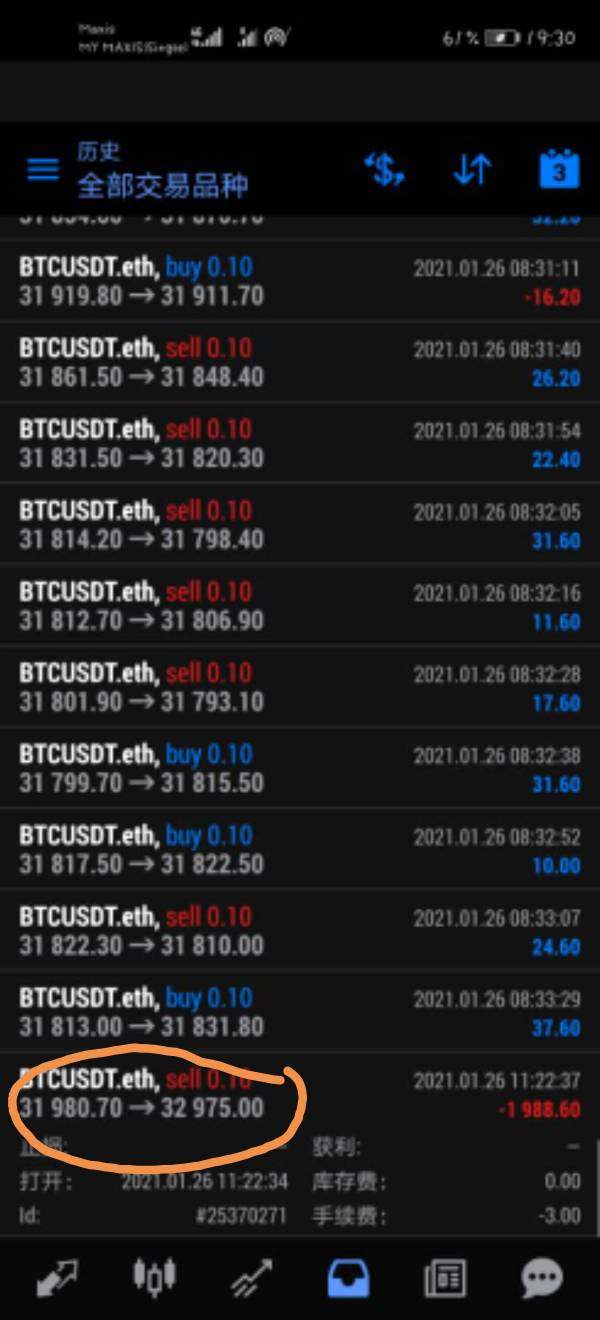Image resolution: width=600 pixels, height=1320 pixels.
Task: Expand the sell trade at 08:31:40
Action: point(299,363)
